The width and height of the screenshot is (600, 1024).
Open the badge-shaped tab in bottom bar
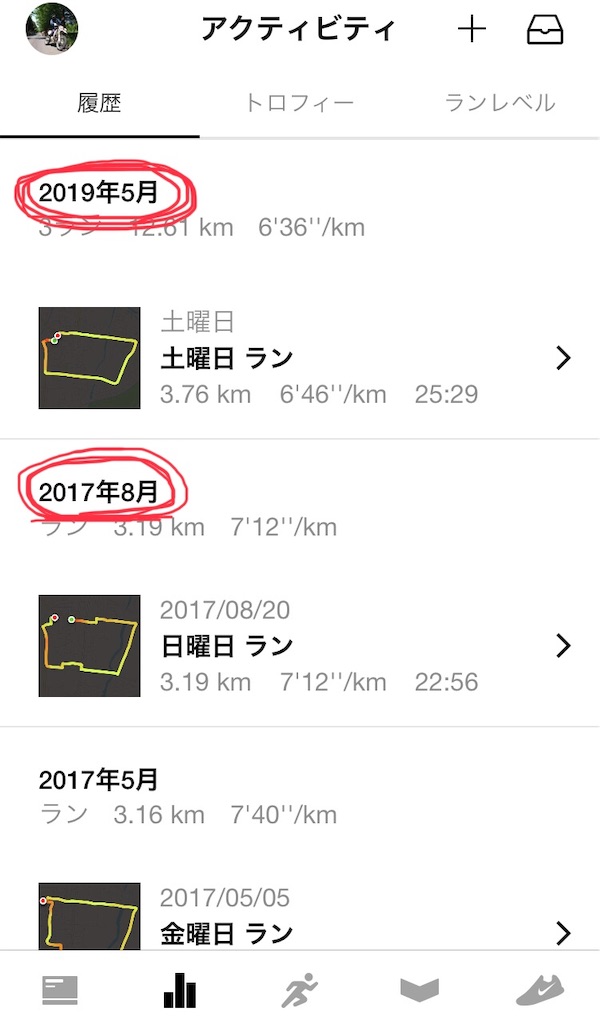420,990
